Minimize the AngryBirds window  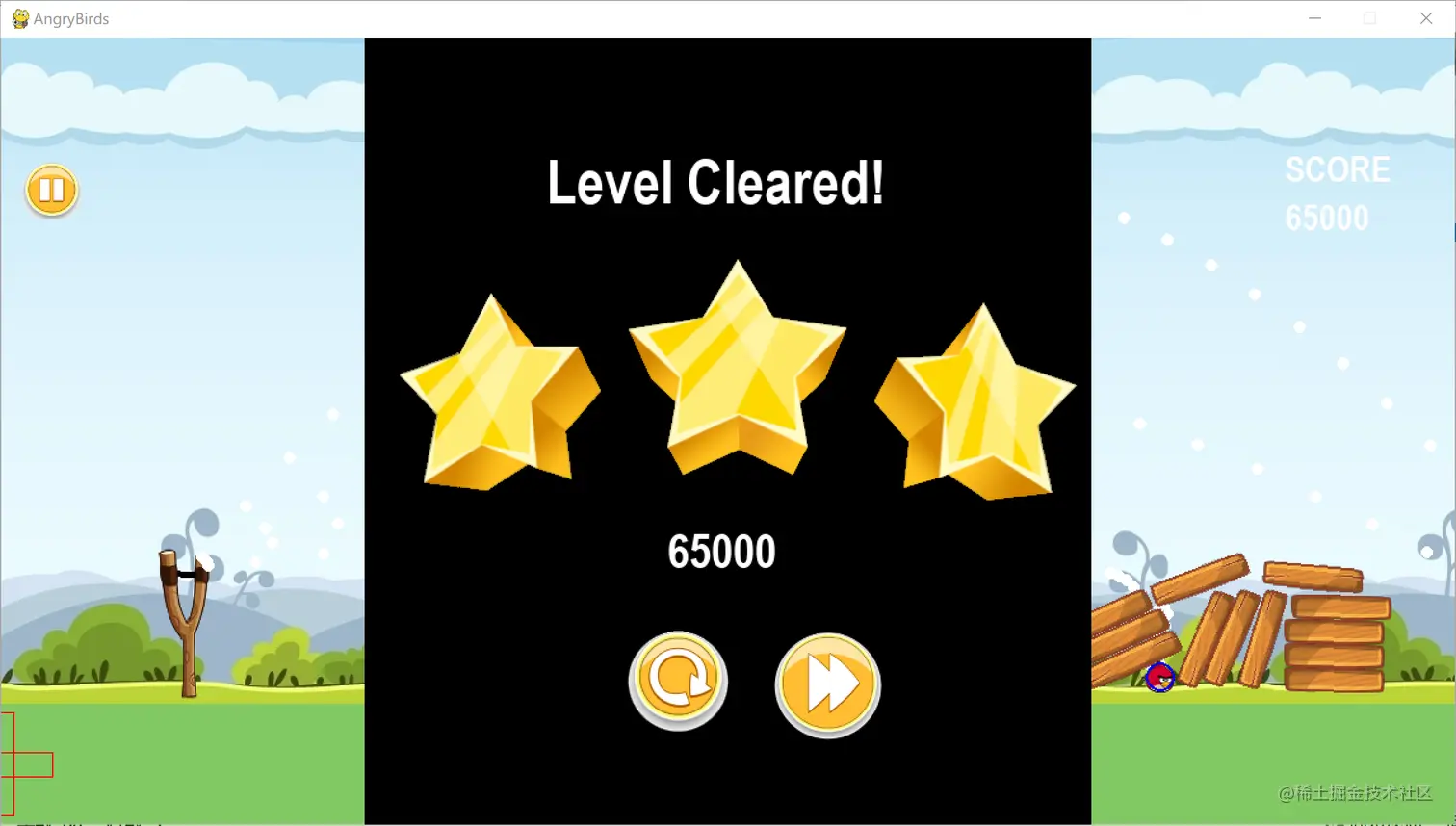pos(1314,18)
